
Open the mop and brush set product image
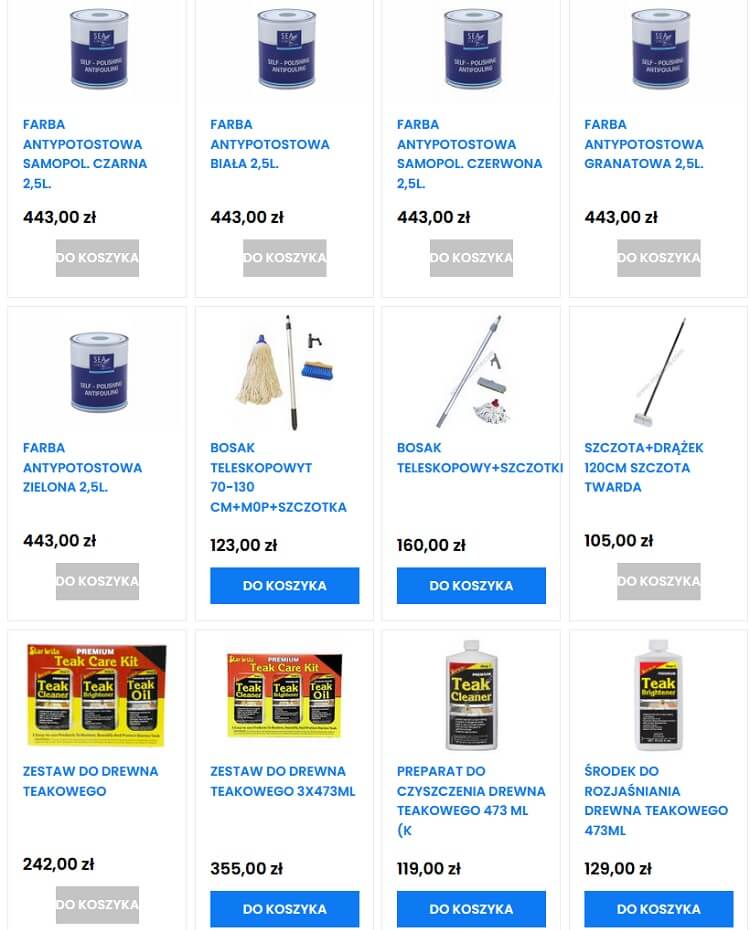[x=284, y=372]
